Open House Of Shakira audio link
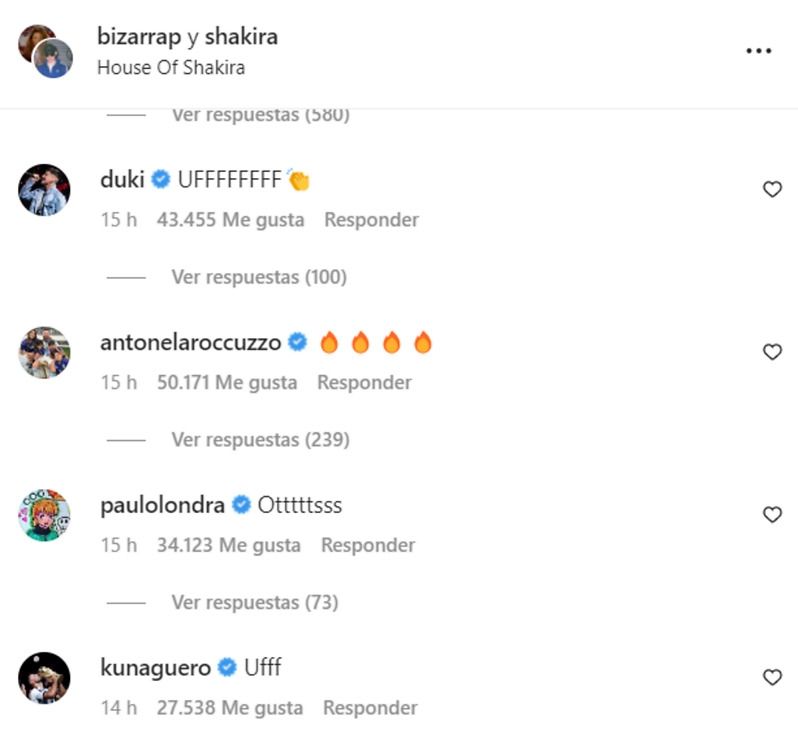The width and height of the screenshot is (798, 751). pyautogui.click(x=170, y=68)
